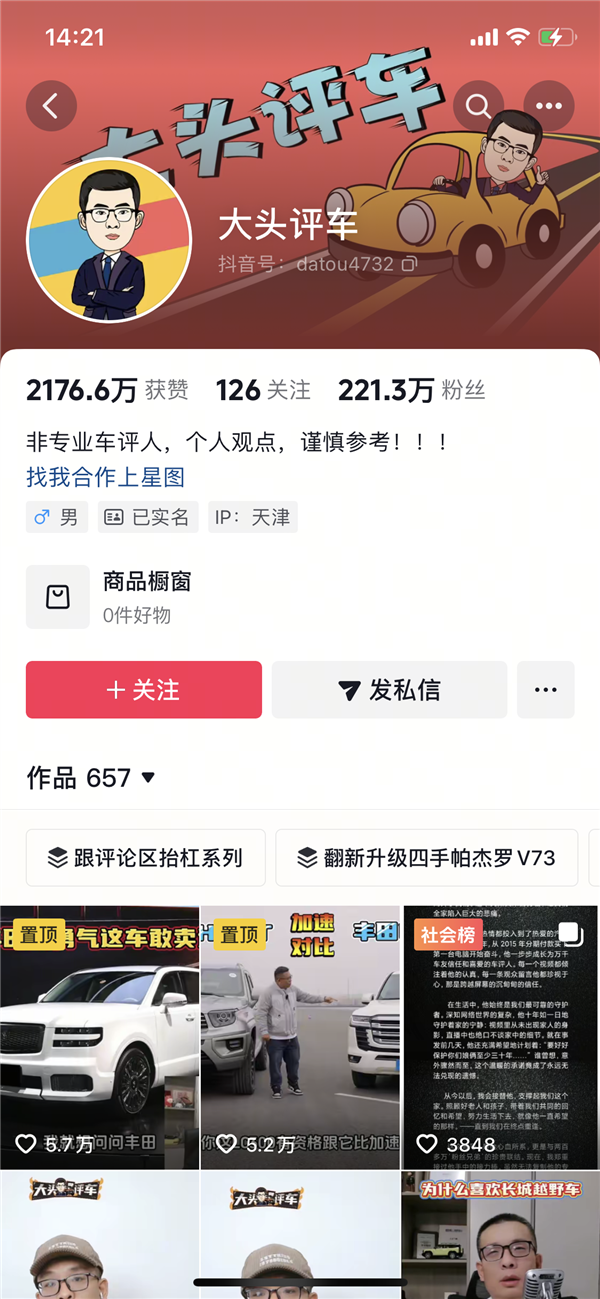Copy the Douyin ID datou4732
Screen dimensions: 600x1299
[409, 265]
